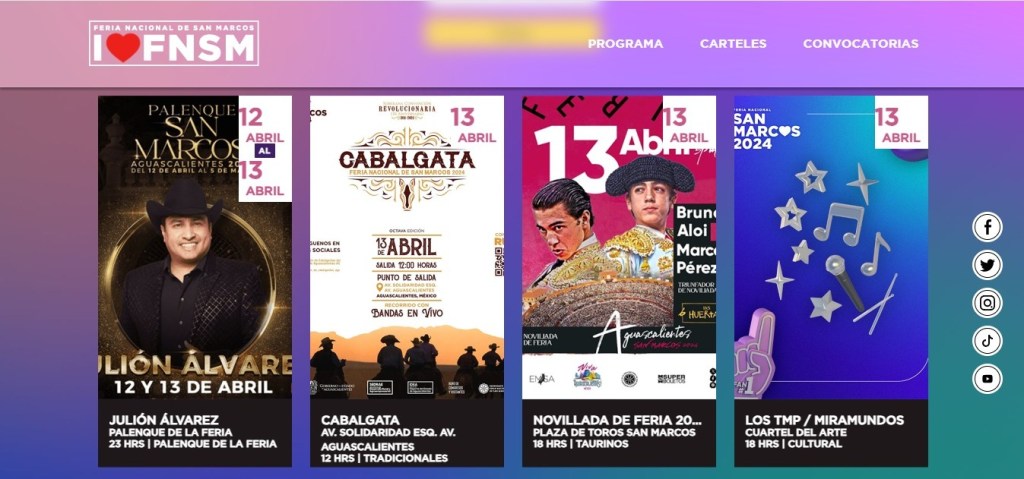View the Cabalgata event details
Viewport: 1024px width, 479px height.
pyautogui.click(x=407, y=280)
